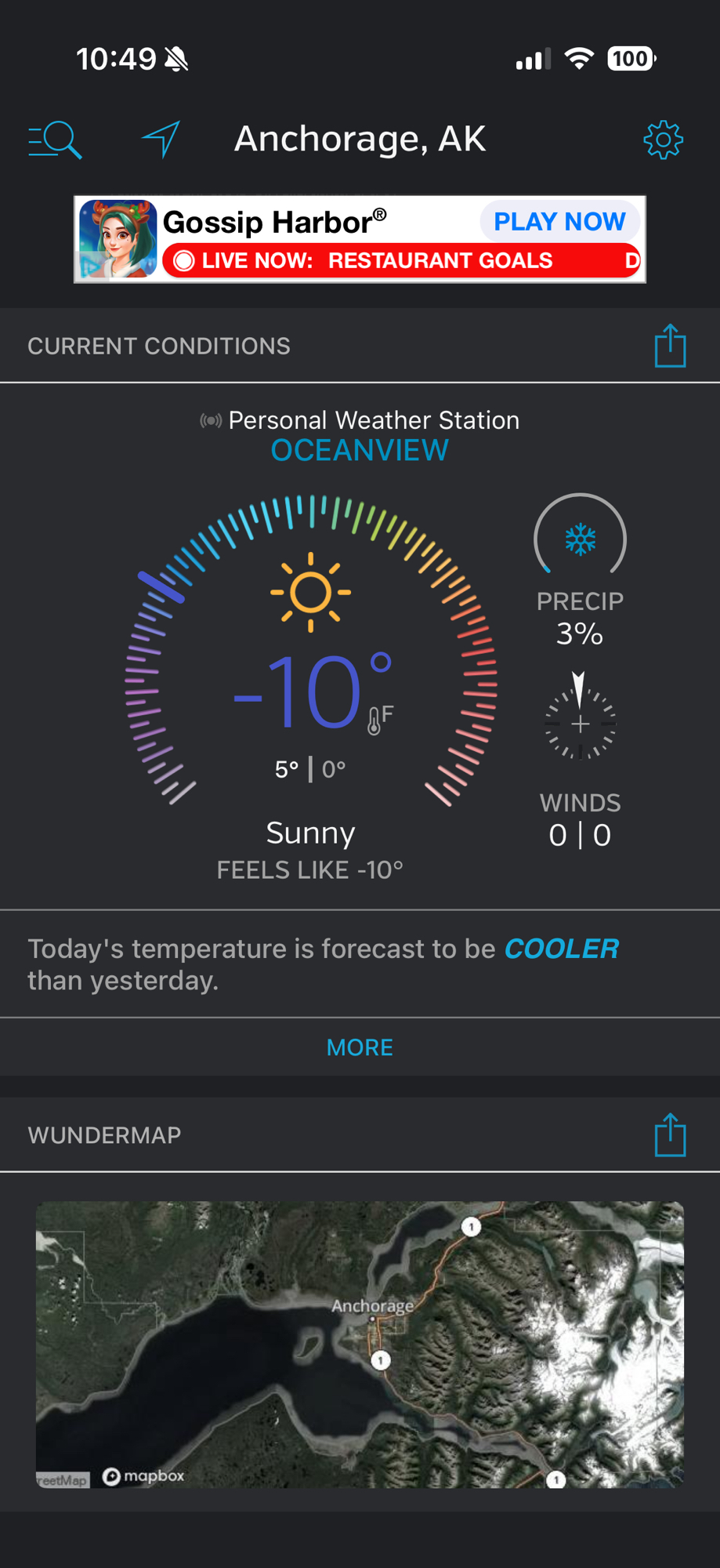Use current location arrow
The height and width of the screenshot is (1568, 720).
[161, 140]
